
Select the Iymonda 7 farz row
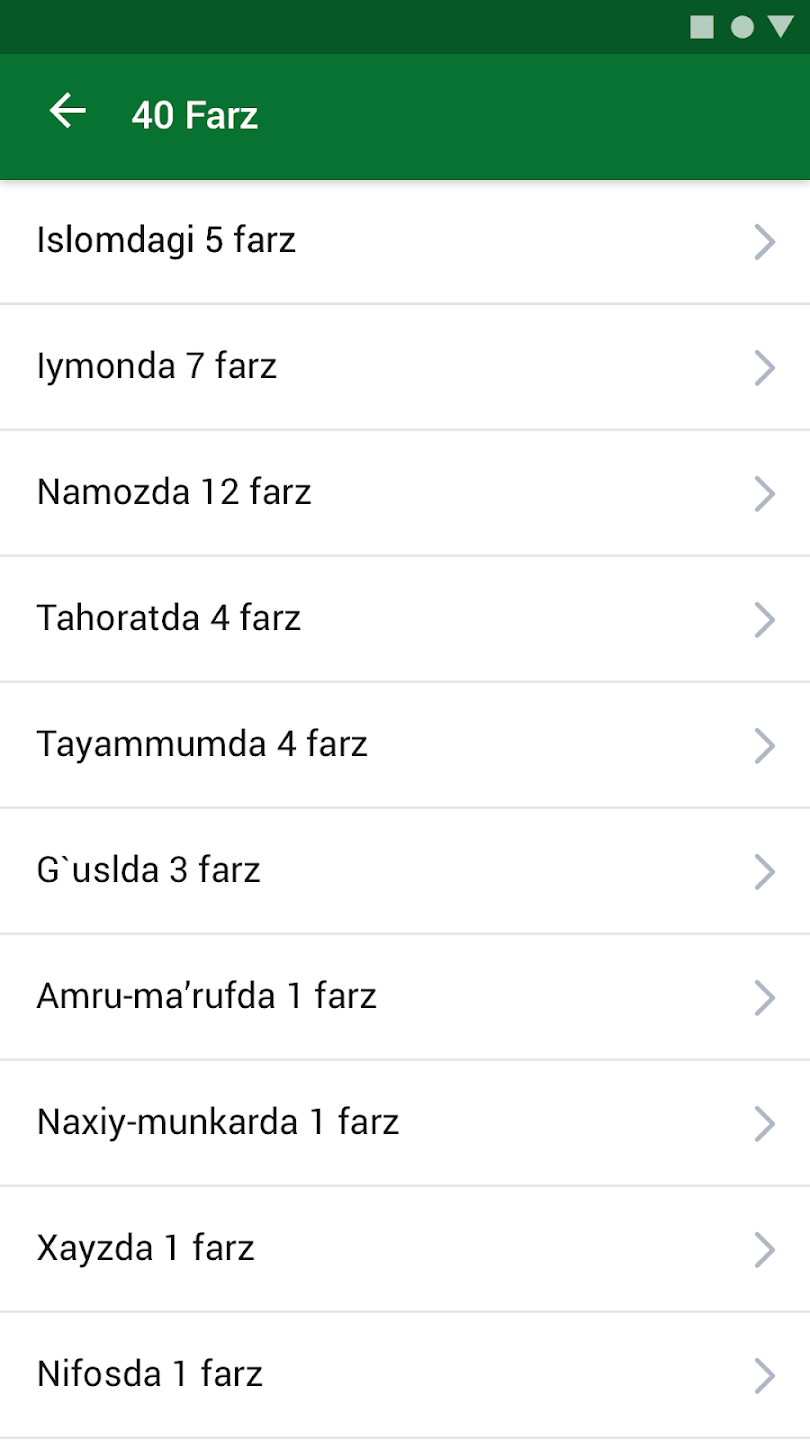404,367
